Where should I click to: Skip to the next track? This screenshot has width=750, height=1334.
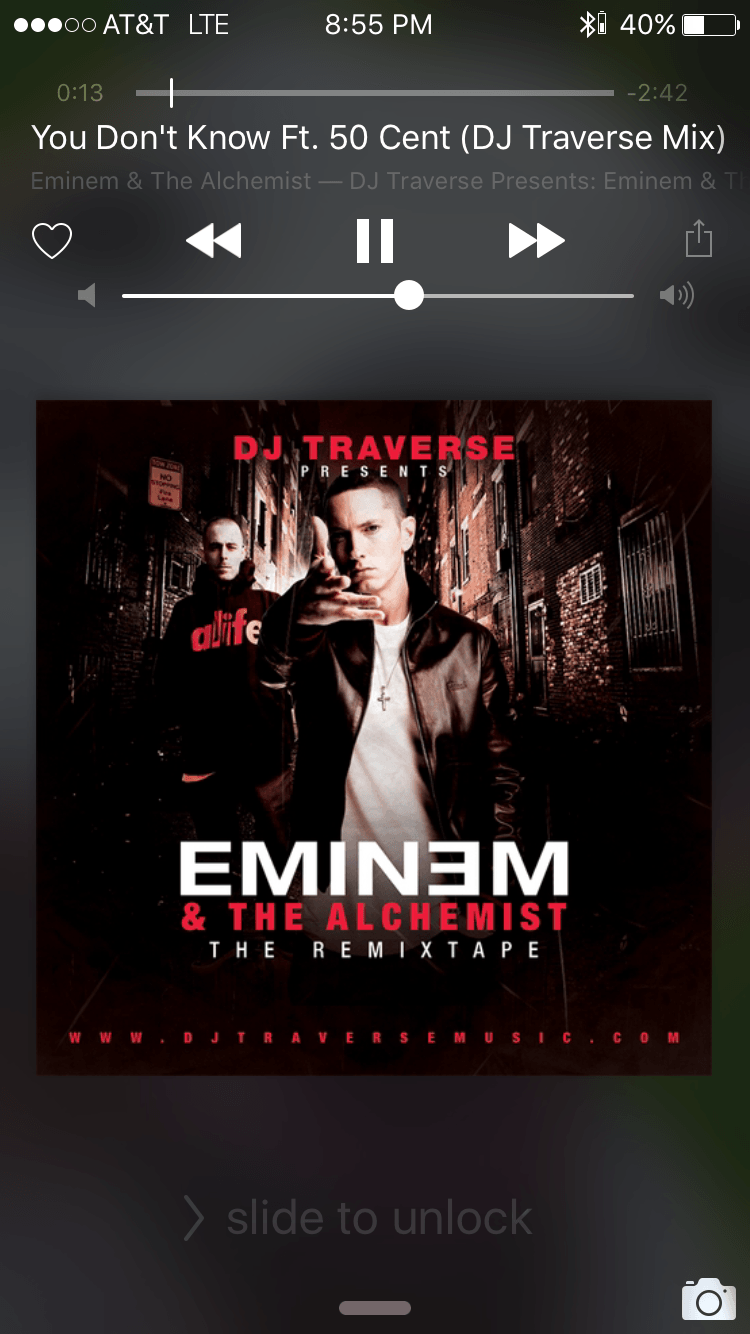[536, 241]
